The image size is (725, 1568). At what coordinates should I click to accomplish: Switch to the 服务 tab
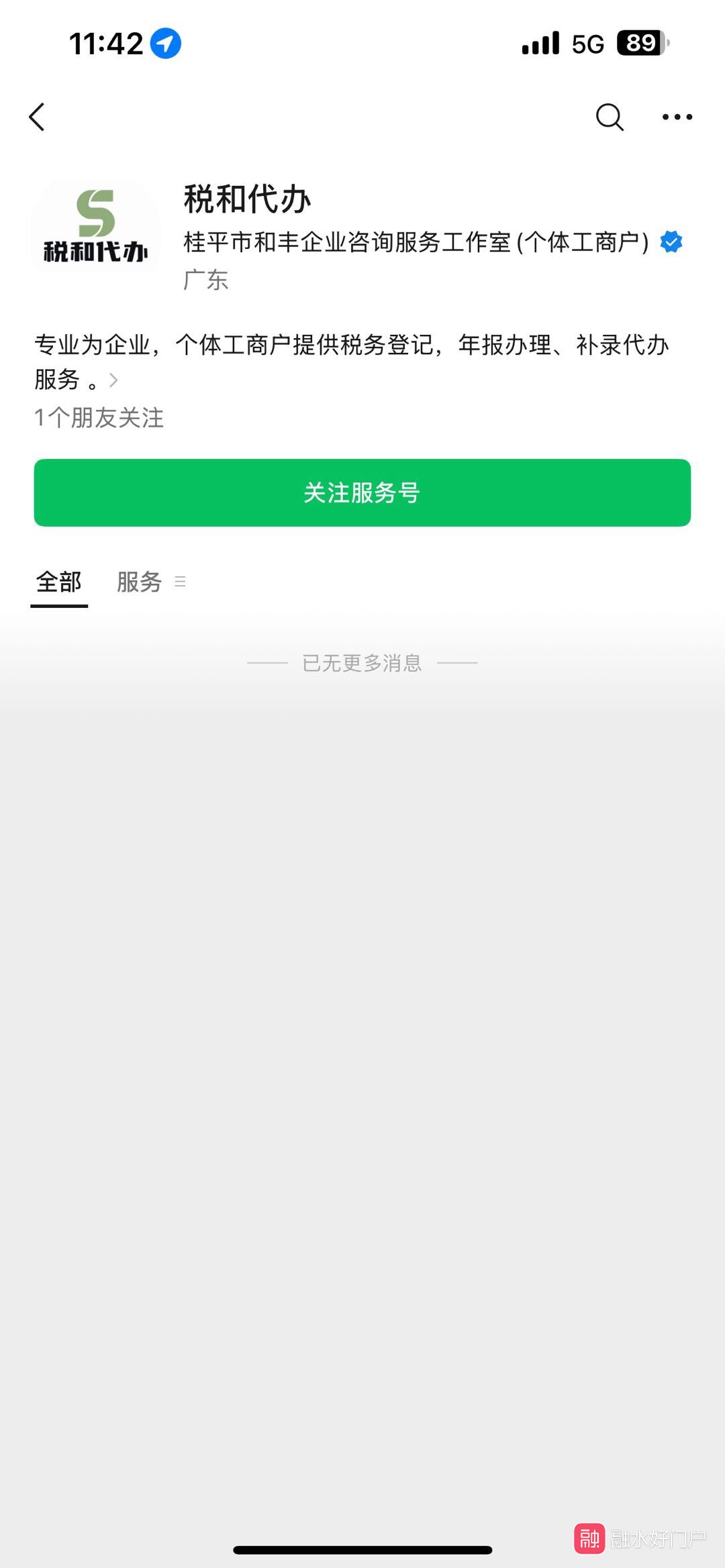(140, 582)
